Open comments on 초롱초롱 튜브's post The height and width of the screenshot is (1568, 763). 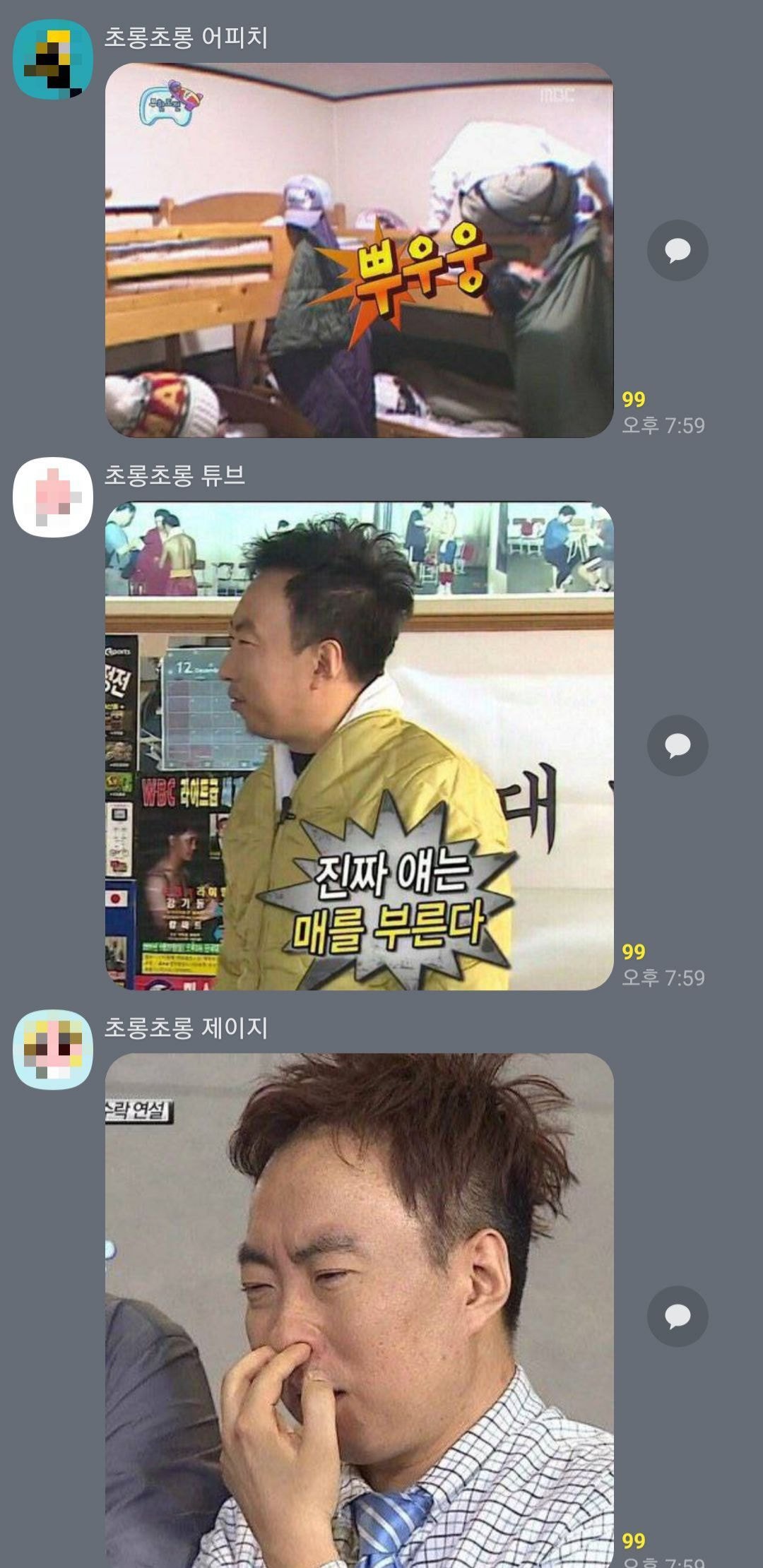pyautogui.click(x=678, y=743)
